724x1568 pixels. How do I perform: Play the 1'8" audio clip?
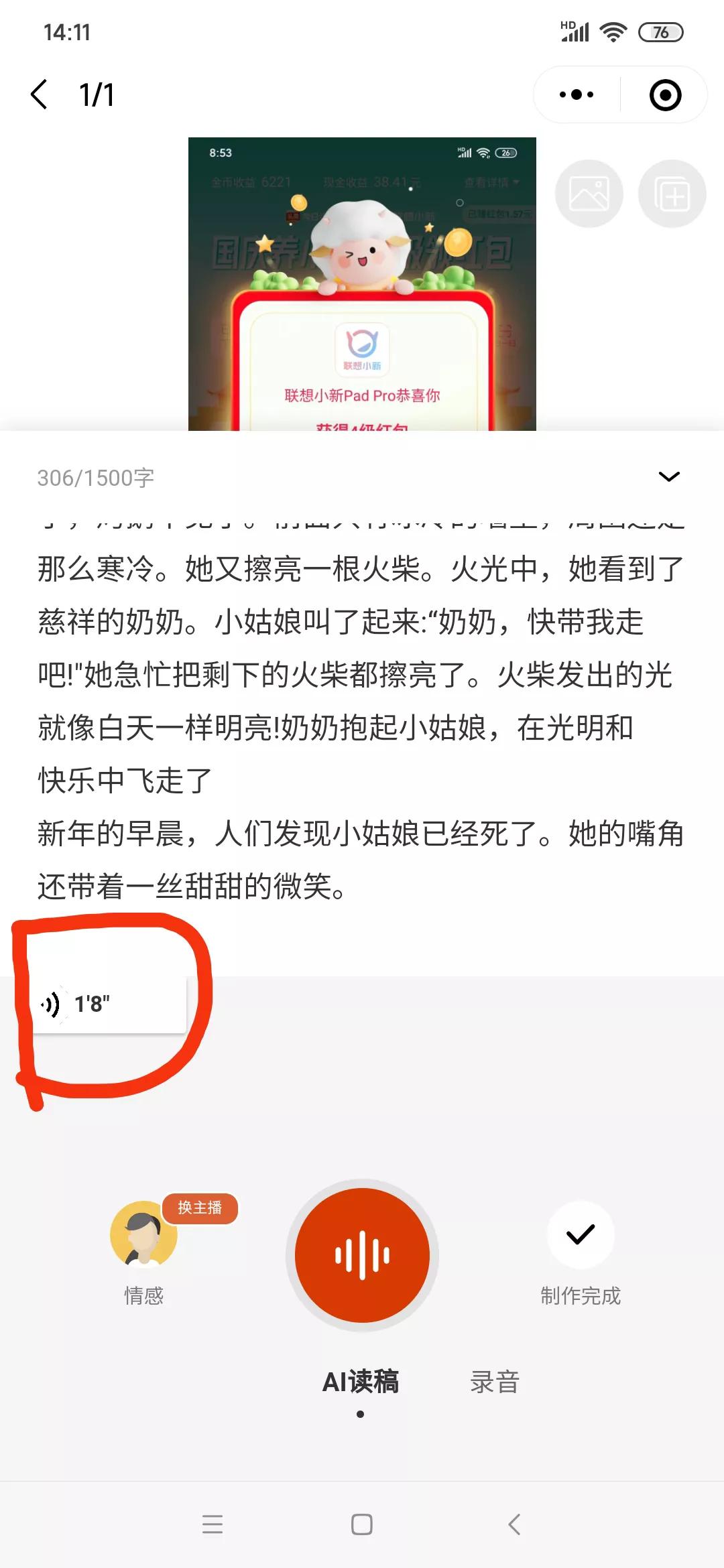(110, 1004)
